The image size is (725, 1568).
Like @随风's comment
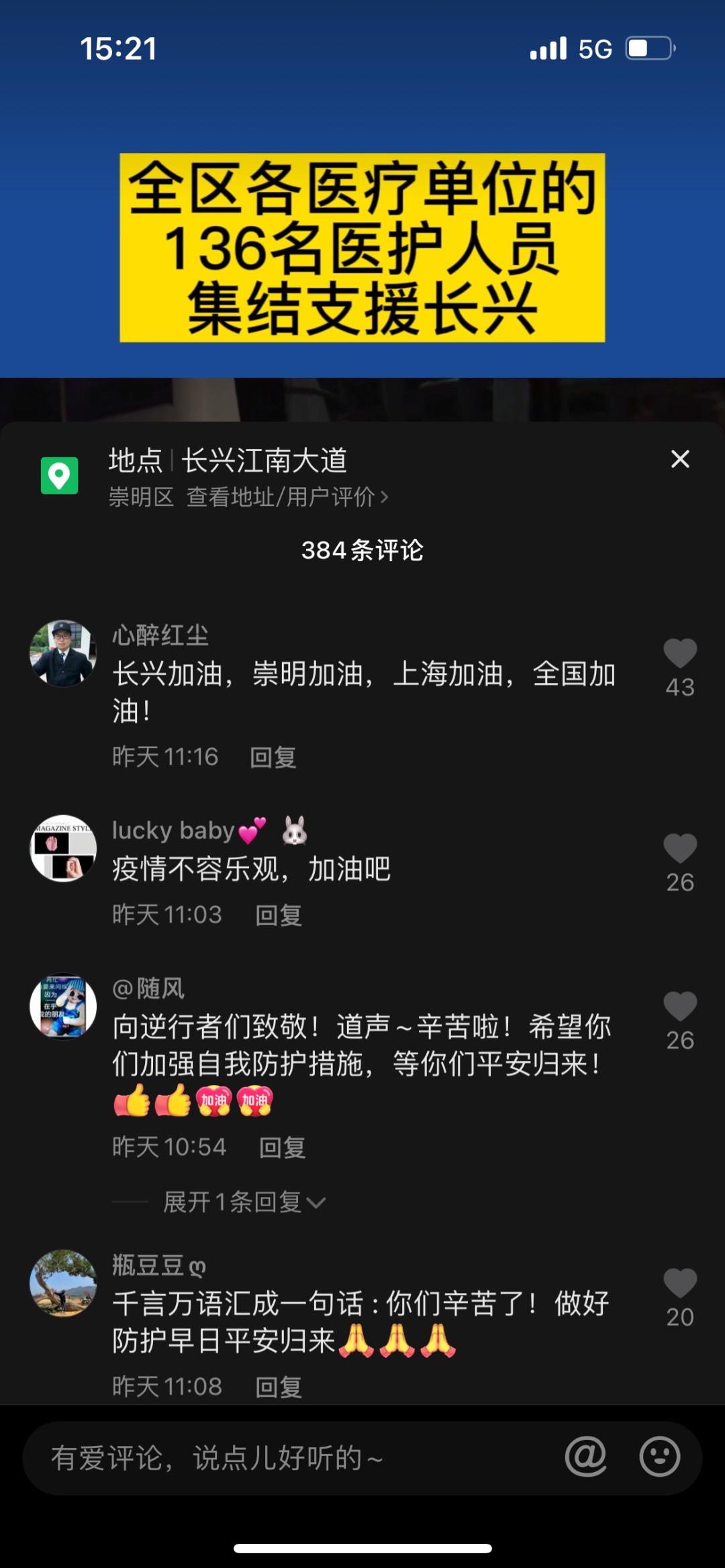pos(680,1006)
